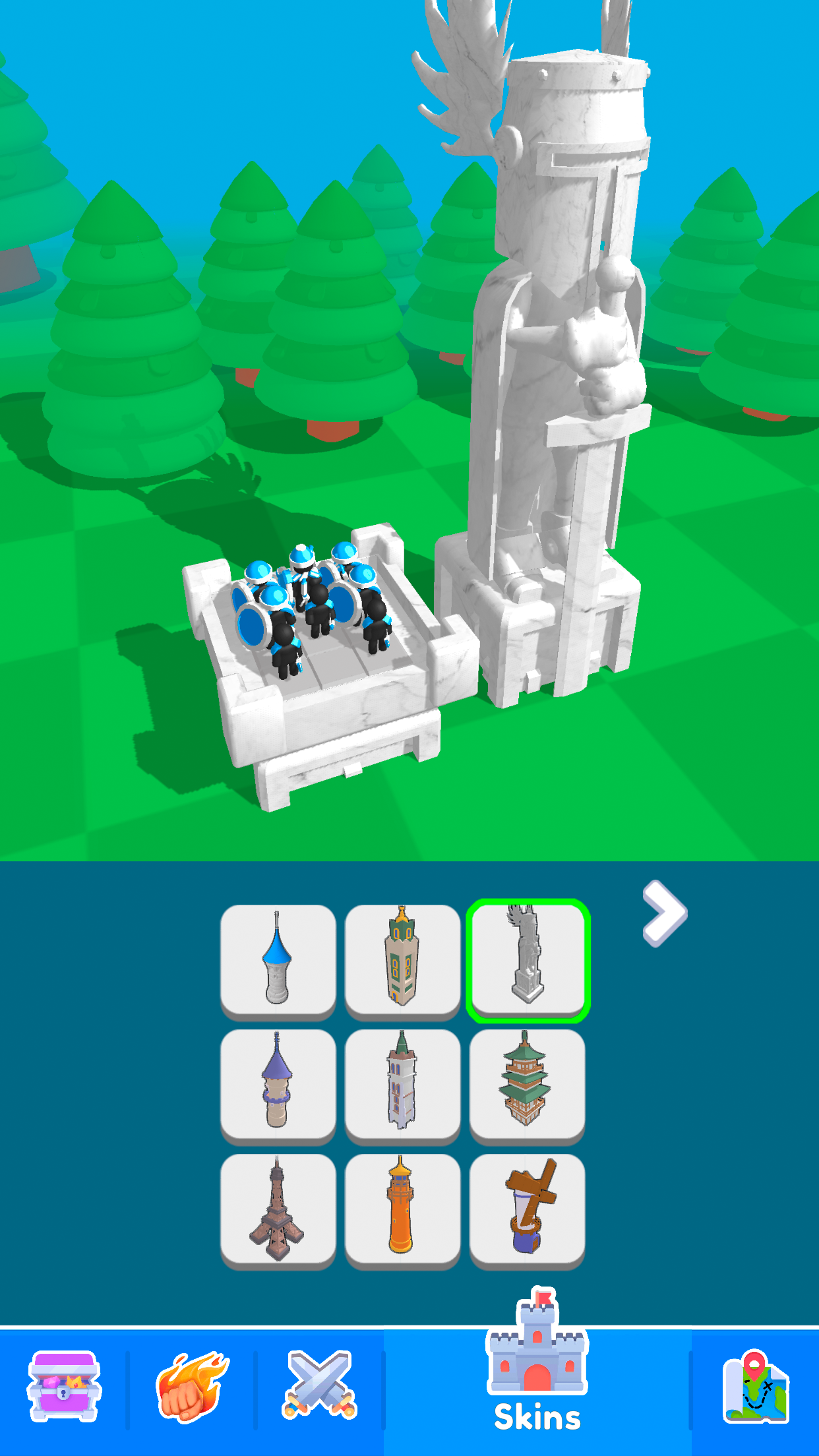Open the treasure chest tab
The height and width of the screenshot is (1456, 819).
tap(64, 1386)
